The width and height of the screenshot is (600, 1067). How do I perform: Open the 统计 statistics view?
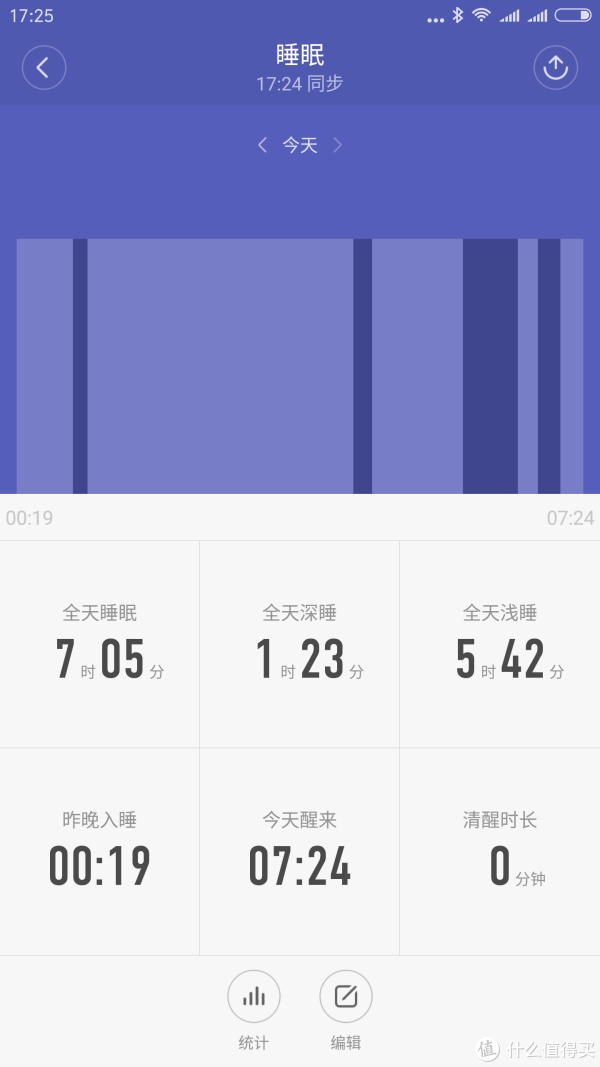(x=254, y=996)
